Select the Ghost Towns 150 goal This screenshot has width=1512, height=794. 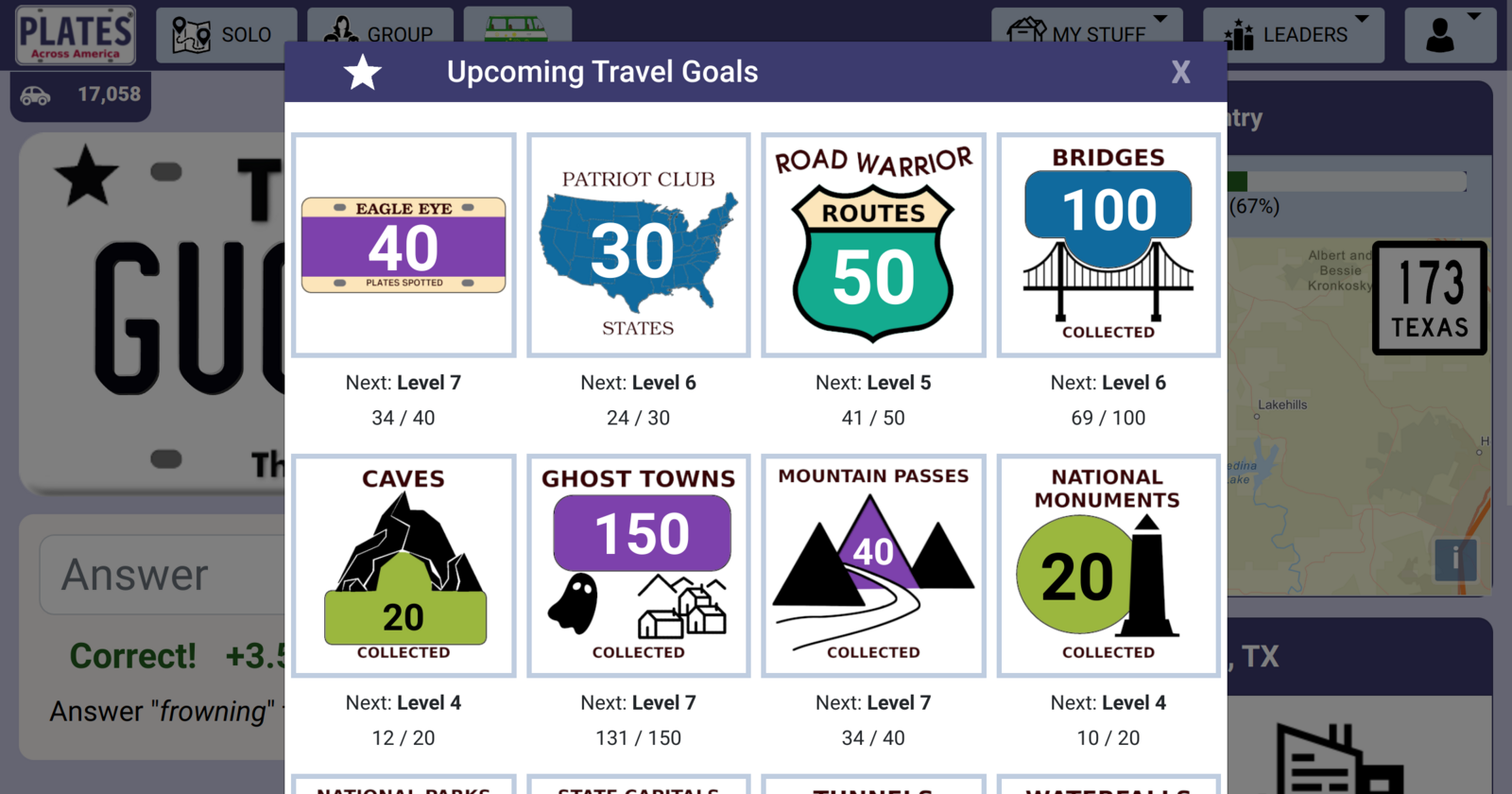[x=638, y=565]
